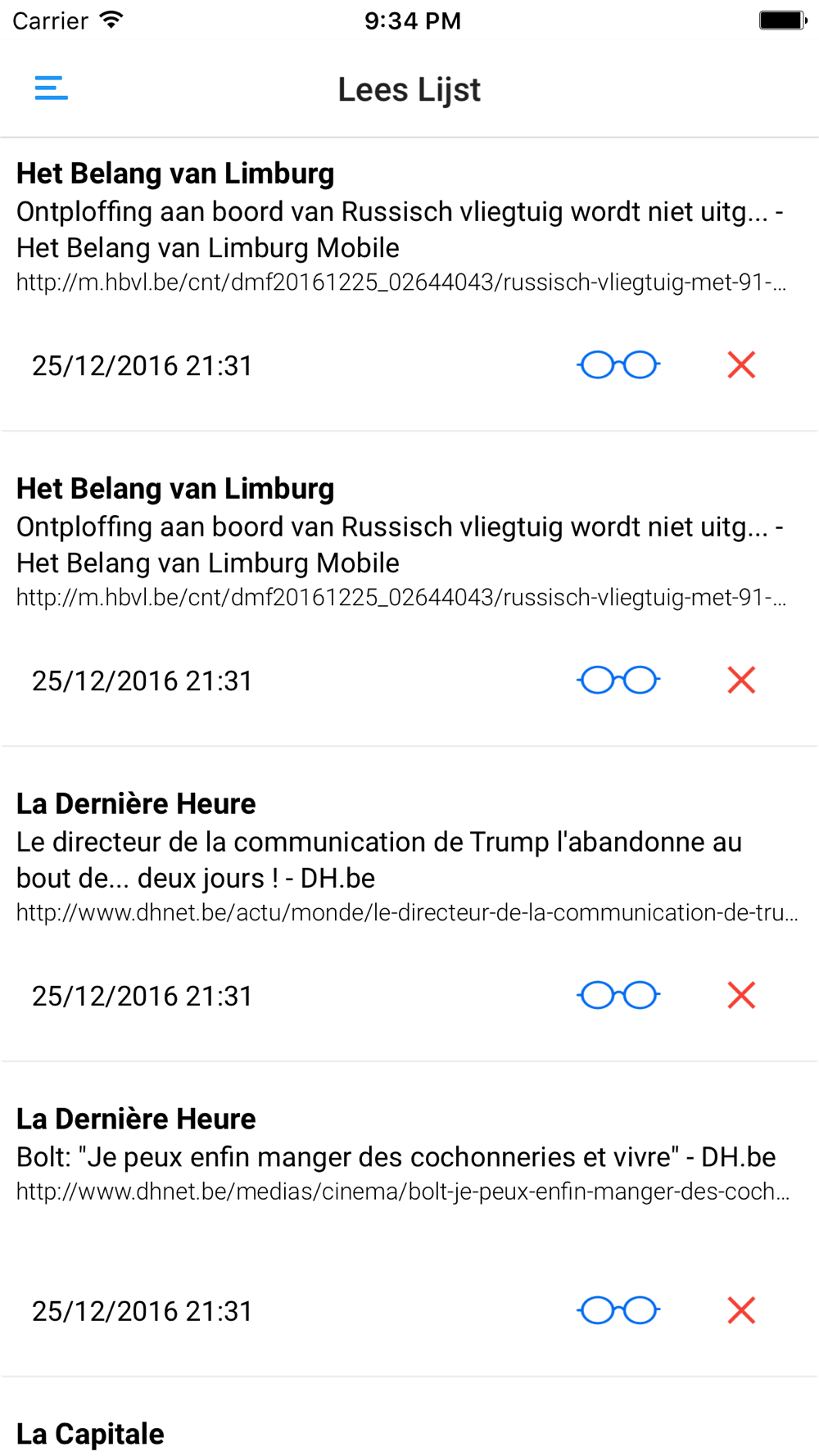The width and height of the screenshot is (819, 1456).
Task: Open the side menu
Action: (51, 88)
